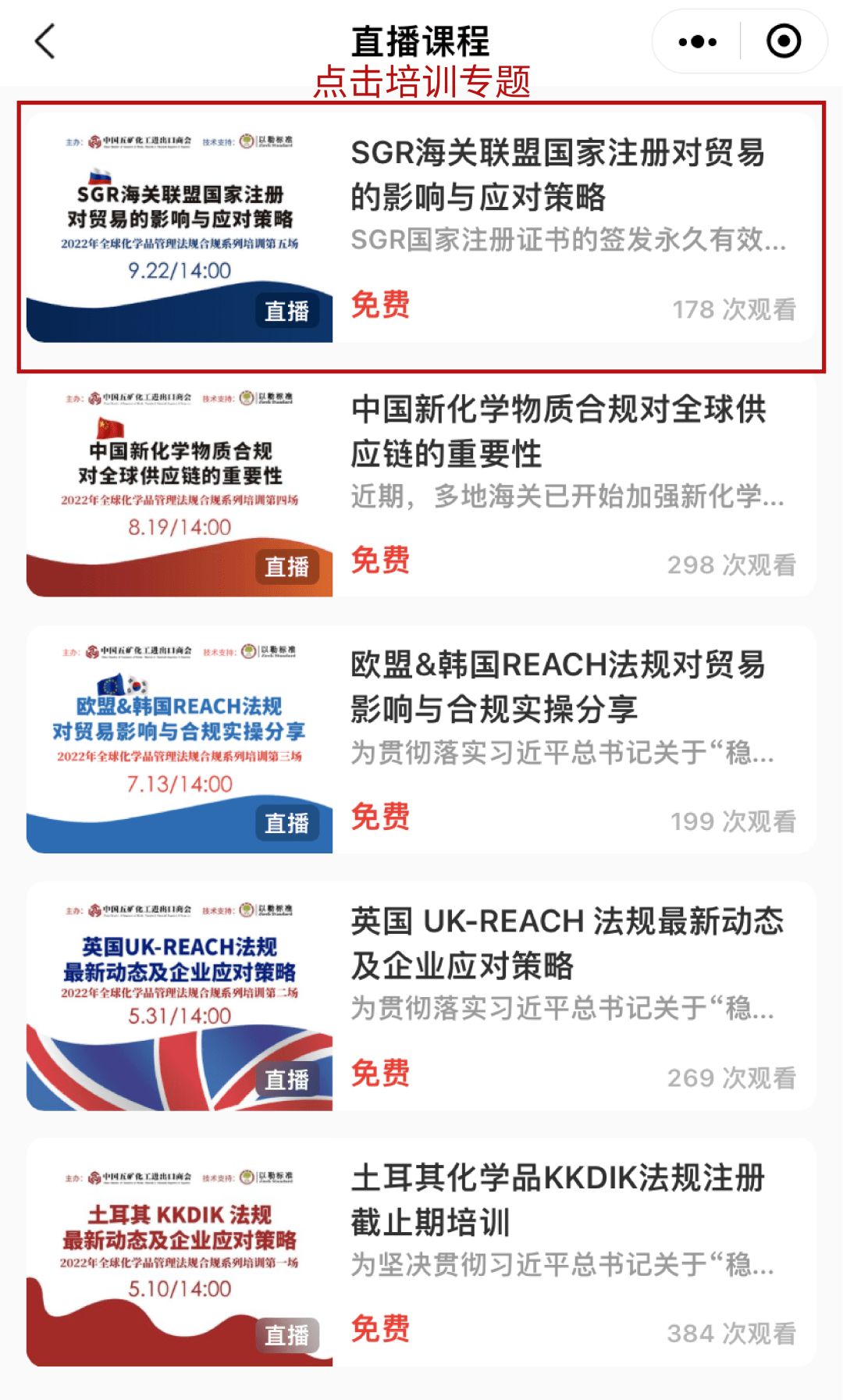Image resolution: width=843 pixels, height=1400 pixels.
Task: Open the mini program more options menu
Action: click(x=697, y=41)
